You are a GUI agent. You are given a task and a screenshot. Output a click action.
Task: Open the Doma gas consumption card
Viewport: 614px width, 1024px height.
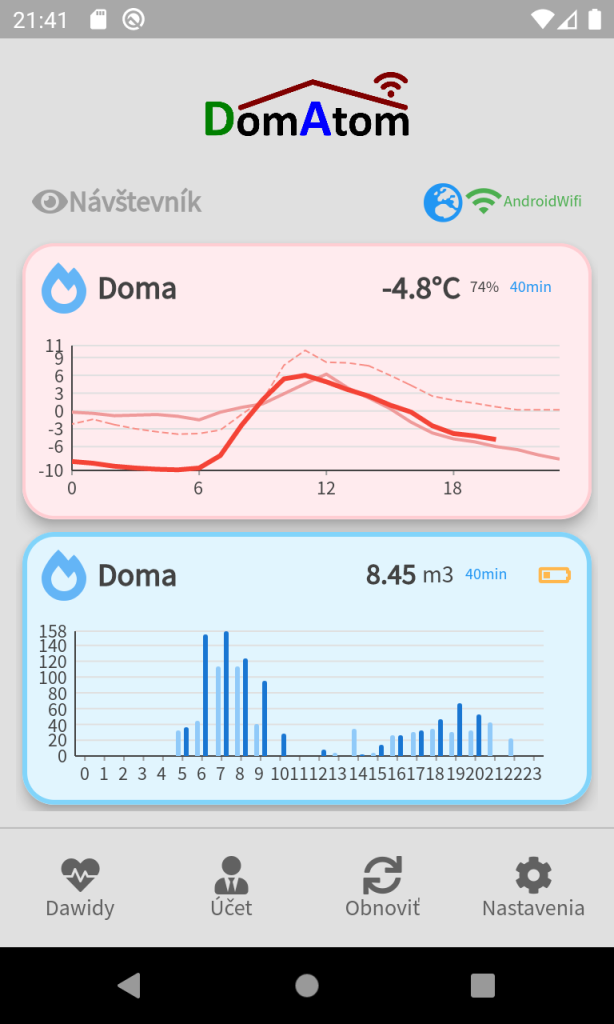[307, 669]
